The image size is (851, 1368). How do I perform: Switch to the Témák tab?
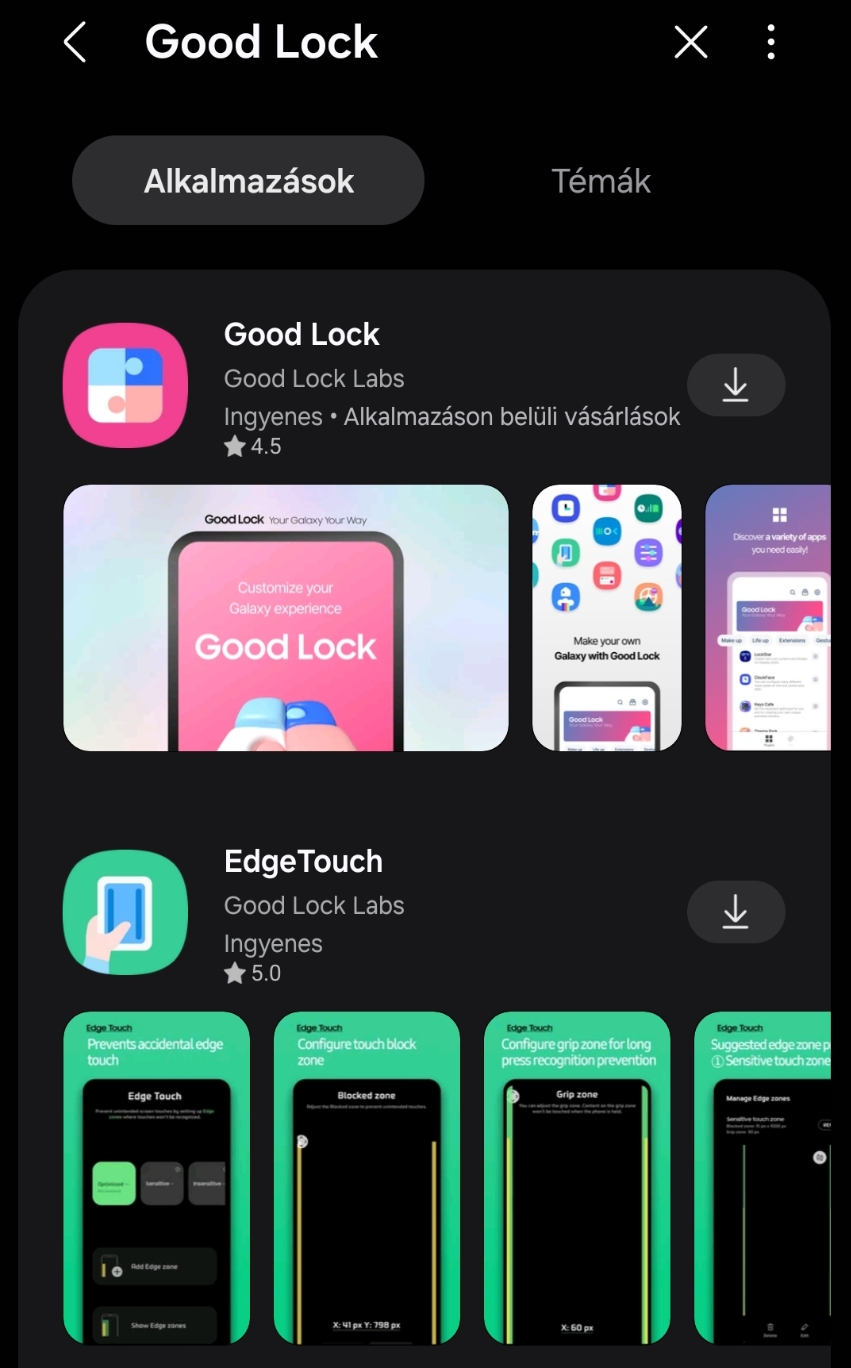pos(601,181)
